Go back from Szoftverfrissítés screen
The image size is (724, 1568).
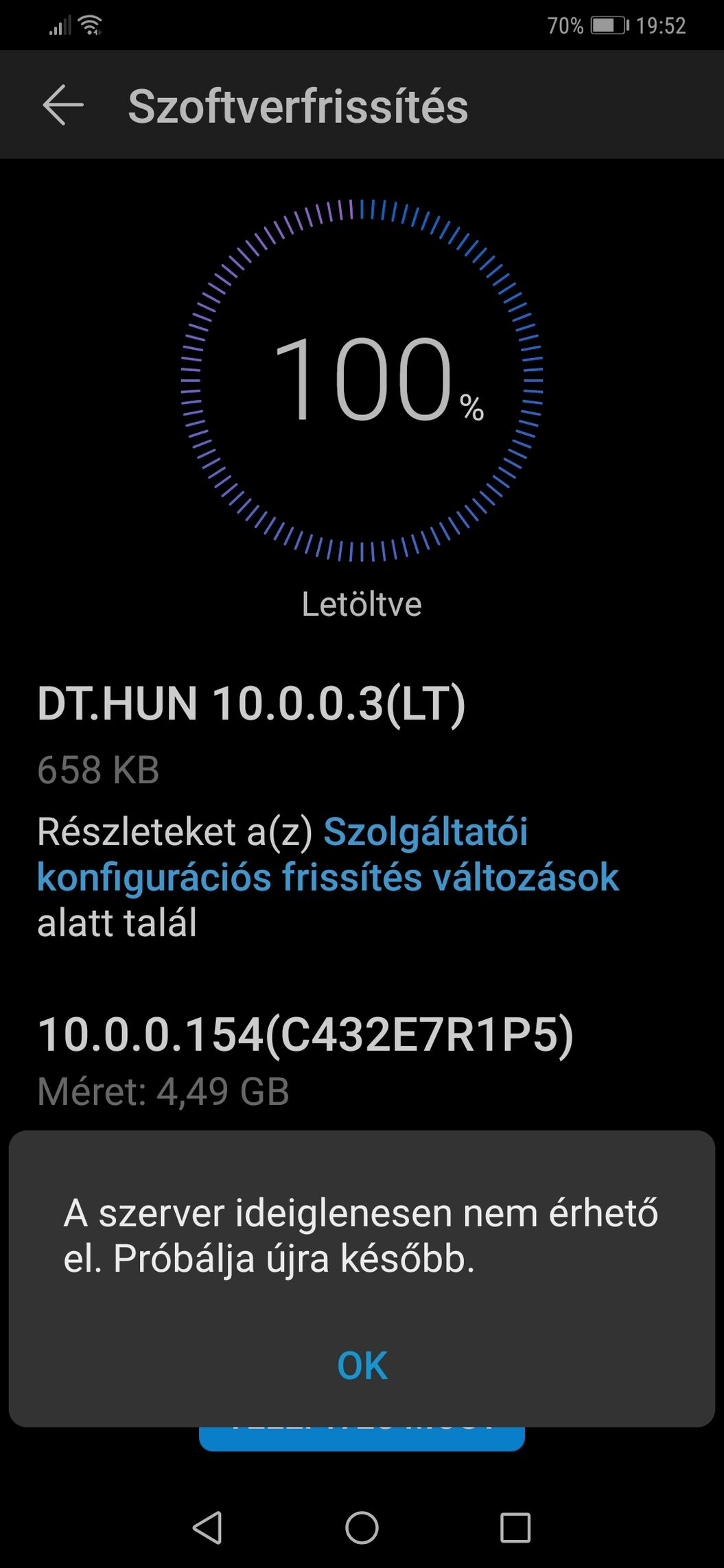pyautogui.click(x=63, y=106)
